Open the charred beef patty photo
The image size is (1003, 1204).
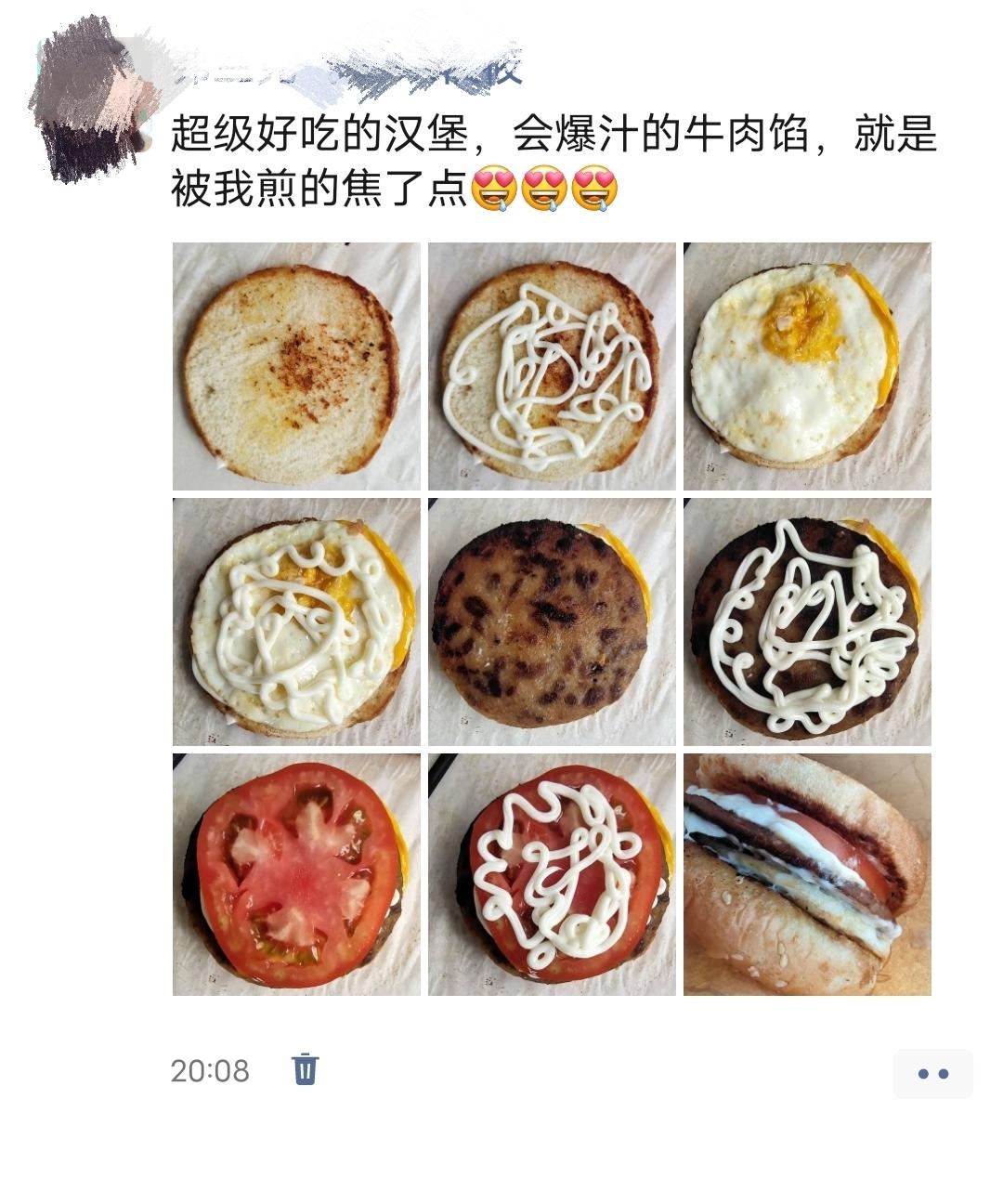coord(552,622)
